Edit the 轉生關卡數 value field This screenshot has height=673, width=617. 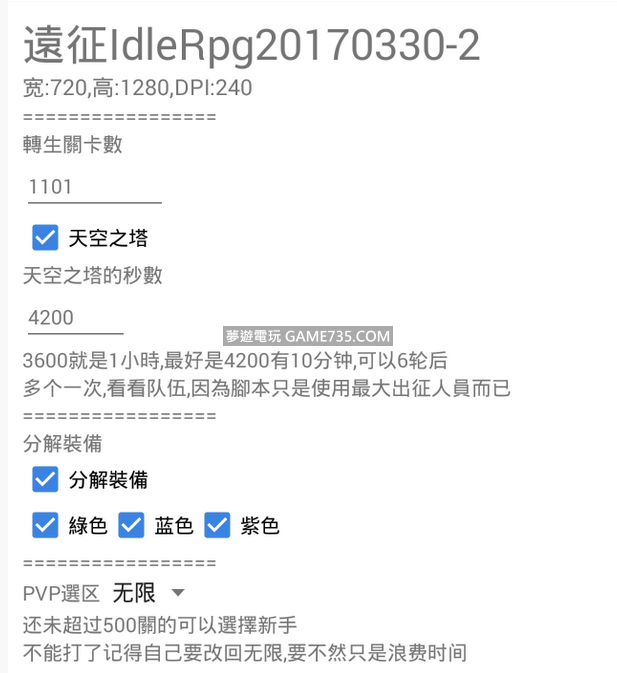pyautogui.click(x=93, y=187)
